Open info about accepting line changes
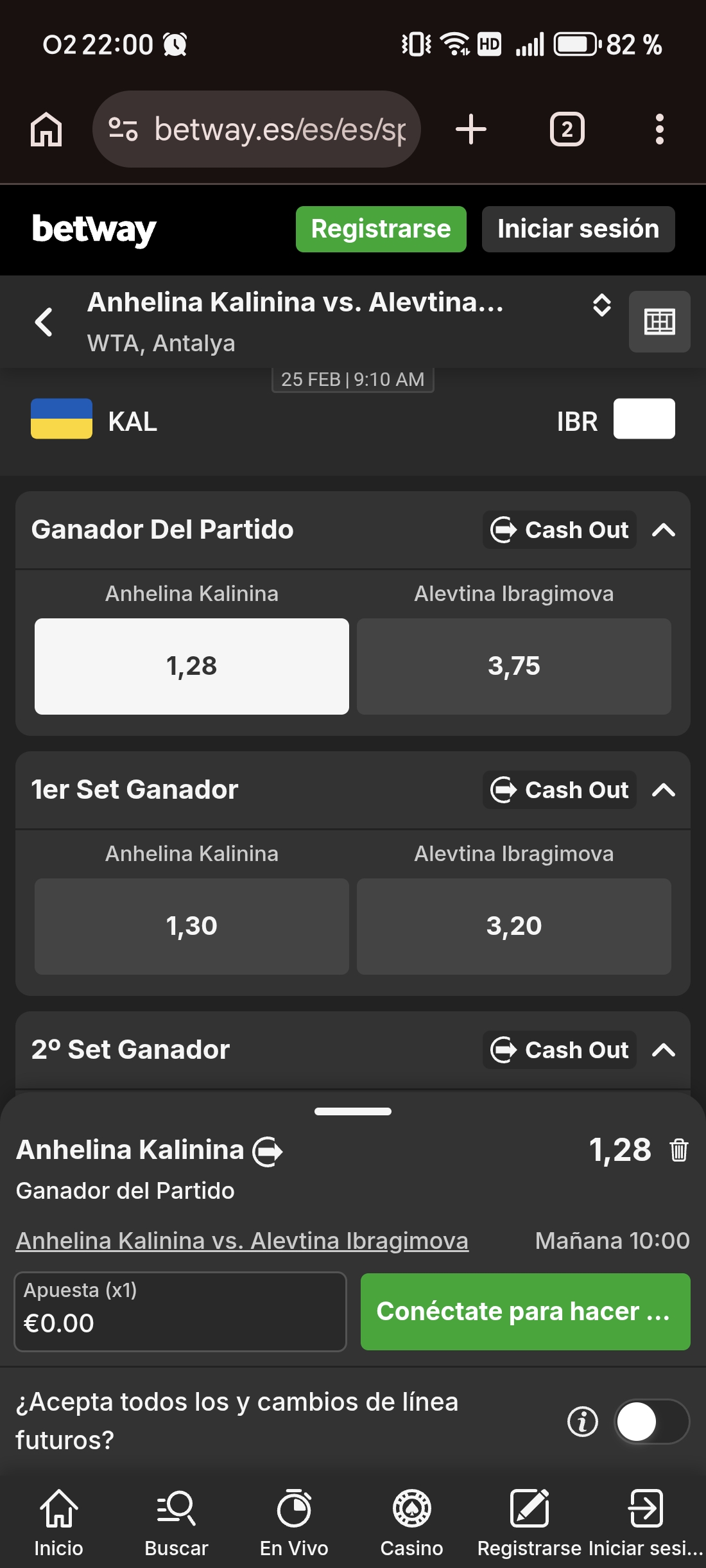The height and width of the screenshot is (1568, 706). click(x=582, y=1422)
